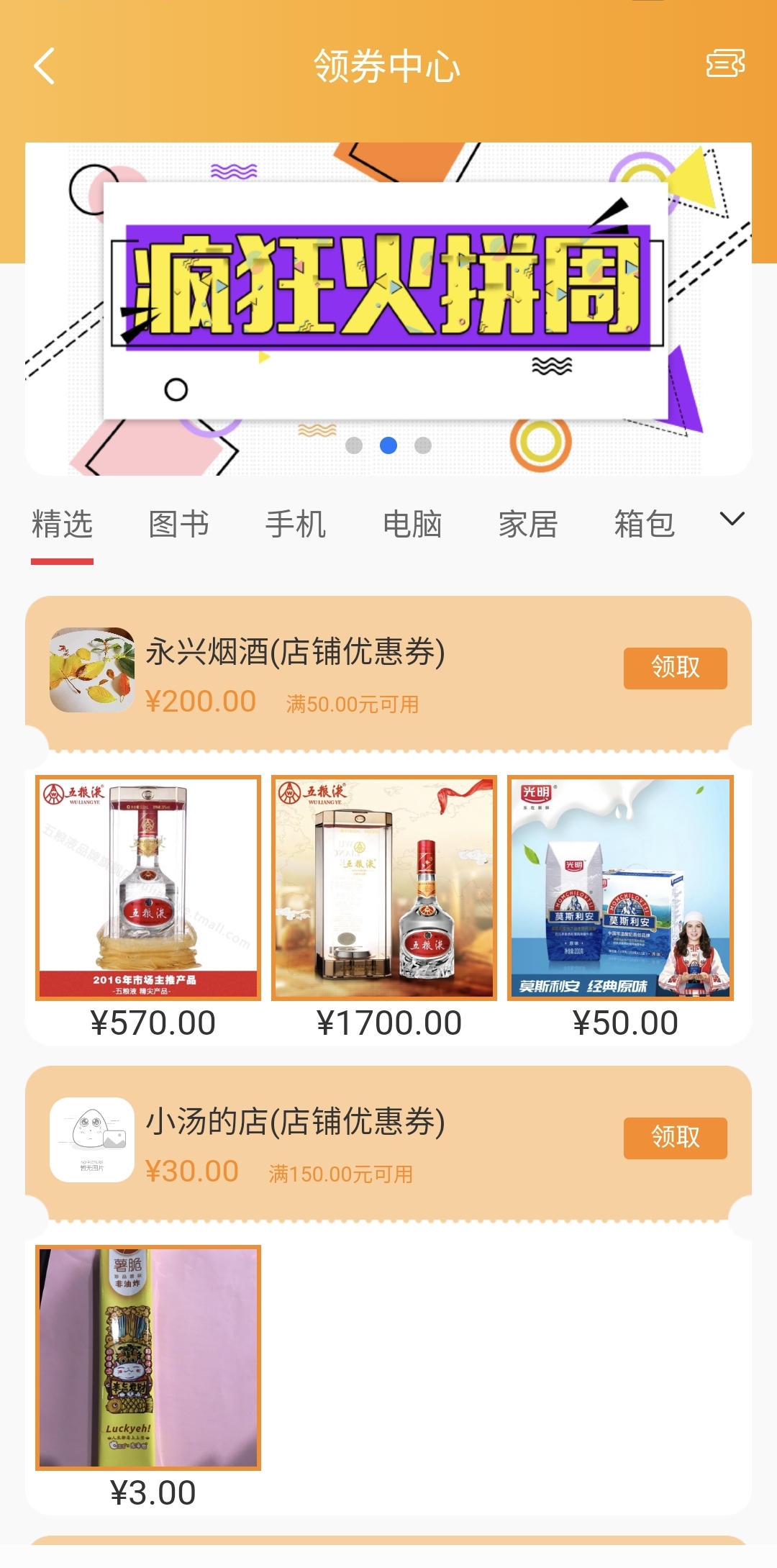Select the 箱包 category tab

coord(644,524)
